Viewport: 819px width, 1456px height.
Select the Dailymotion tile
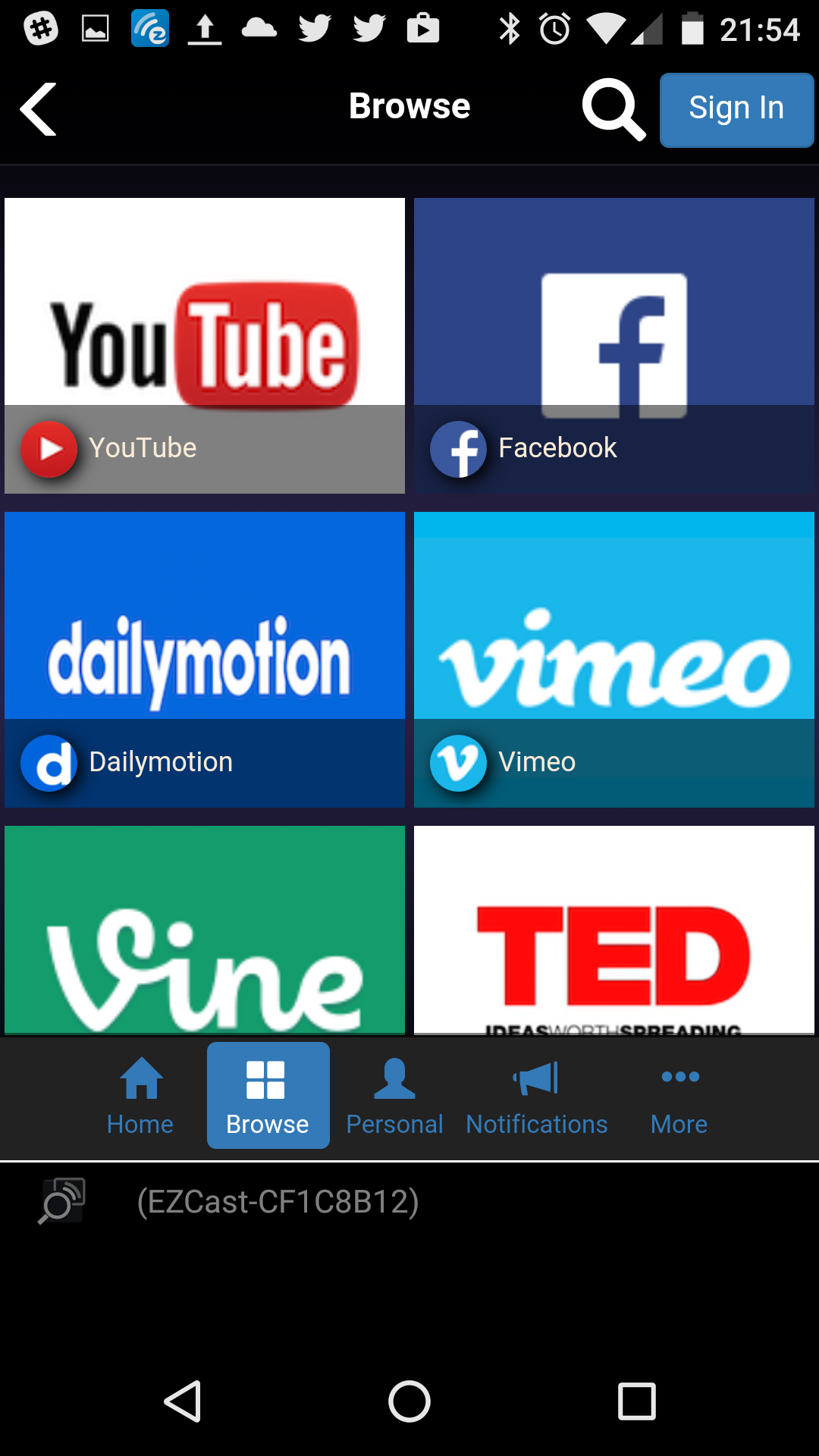click(x=205, y=660)
